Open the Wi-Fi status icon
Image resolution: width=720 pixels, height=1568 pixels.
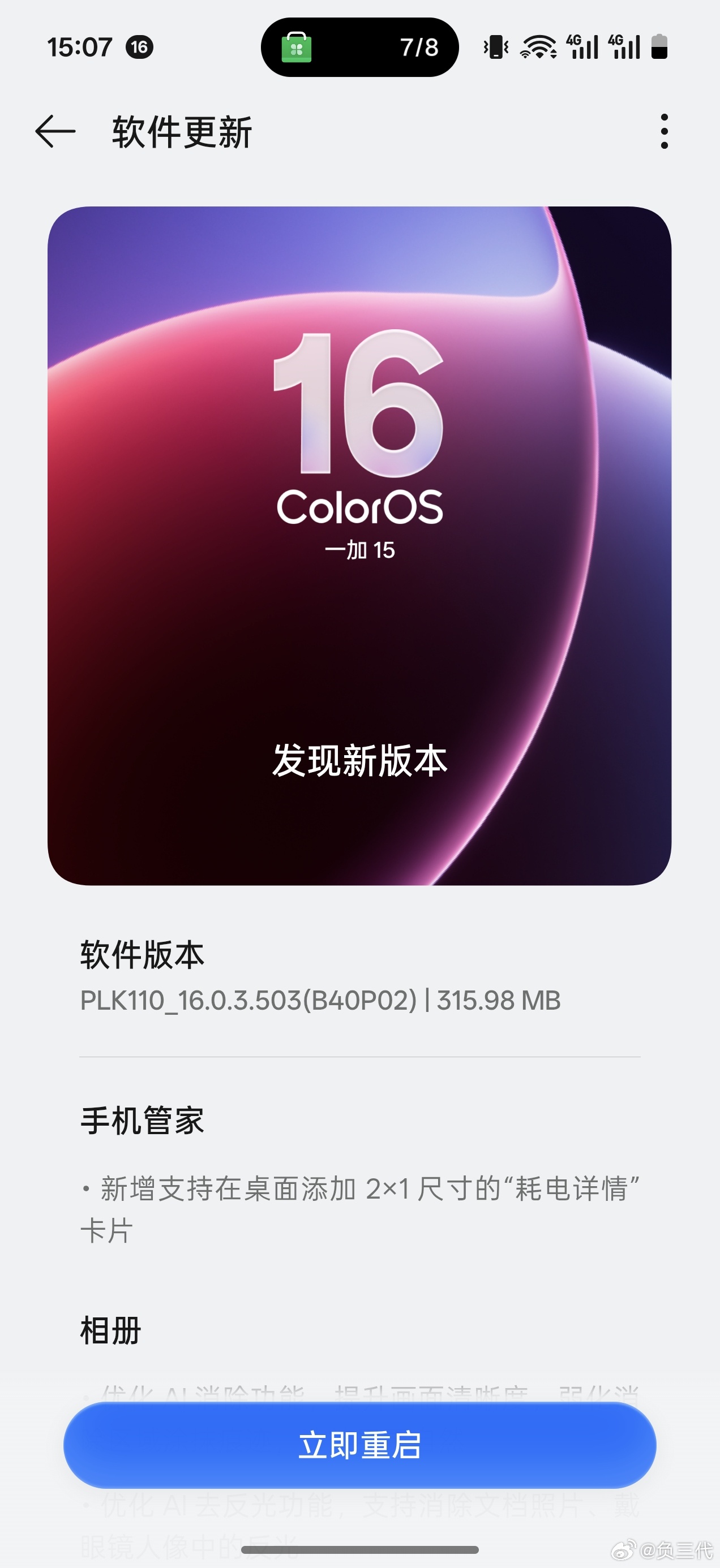538,46
